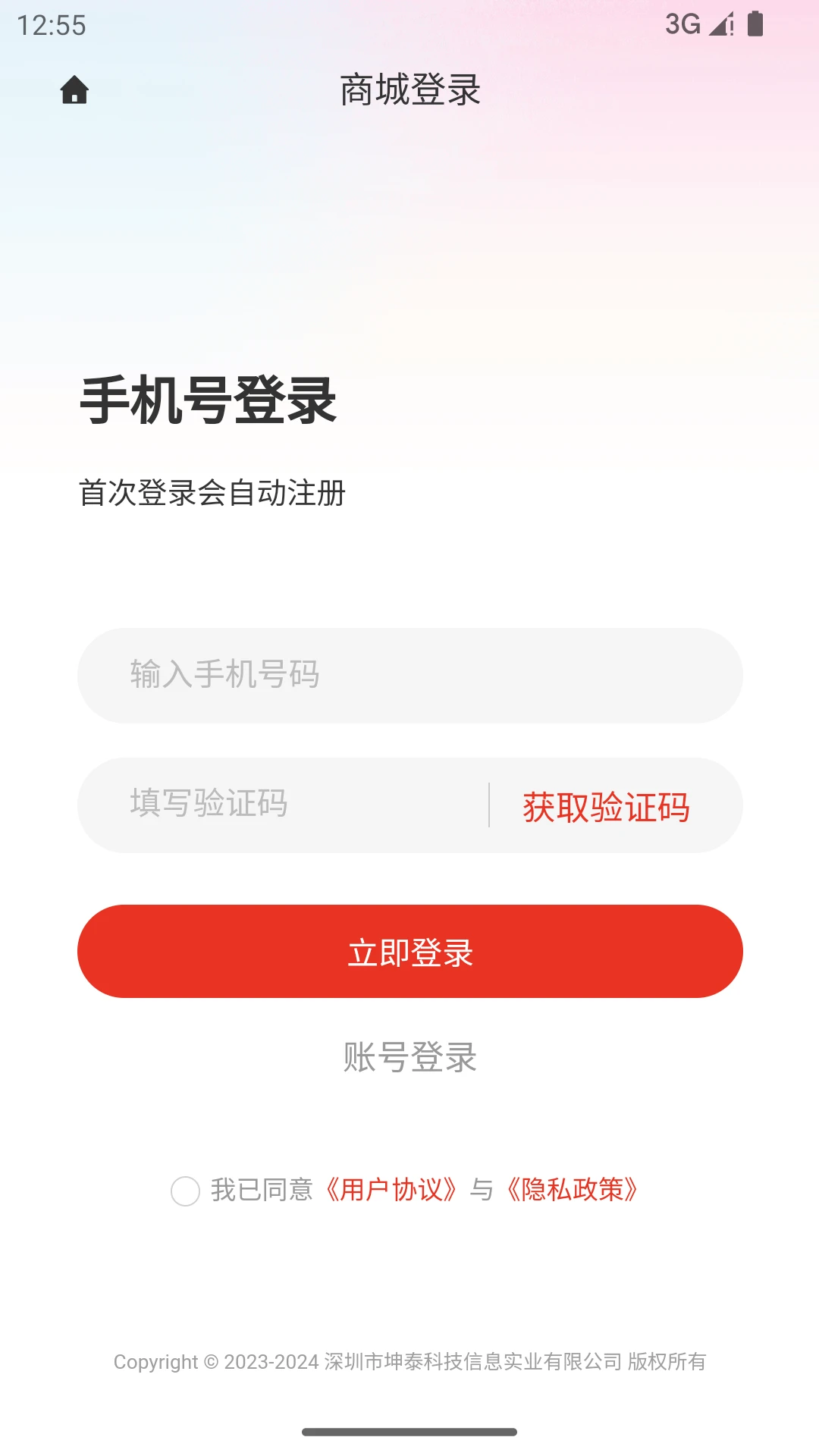
Task: Focus the phone number input field
Action: click(409, 675)
